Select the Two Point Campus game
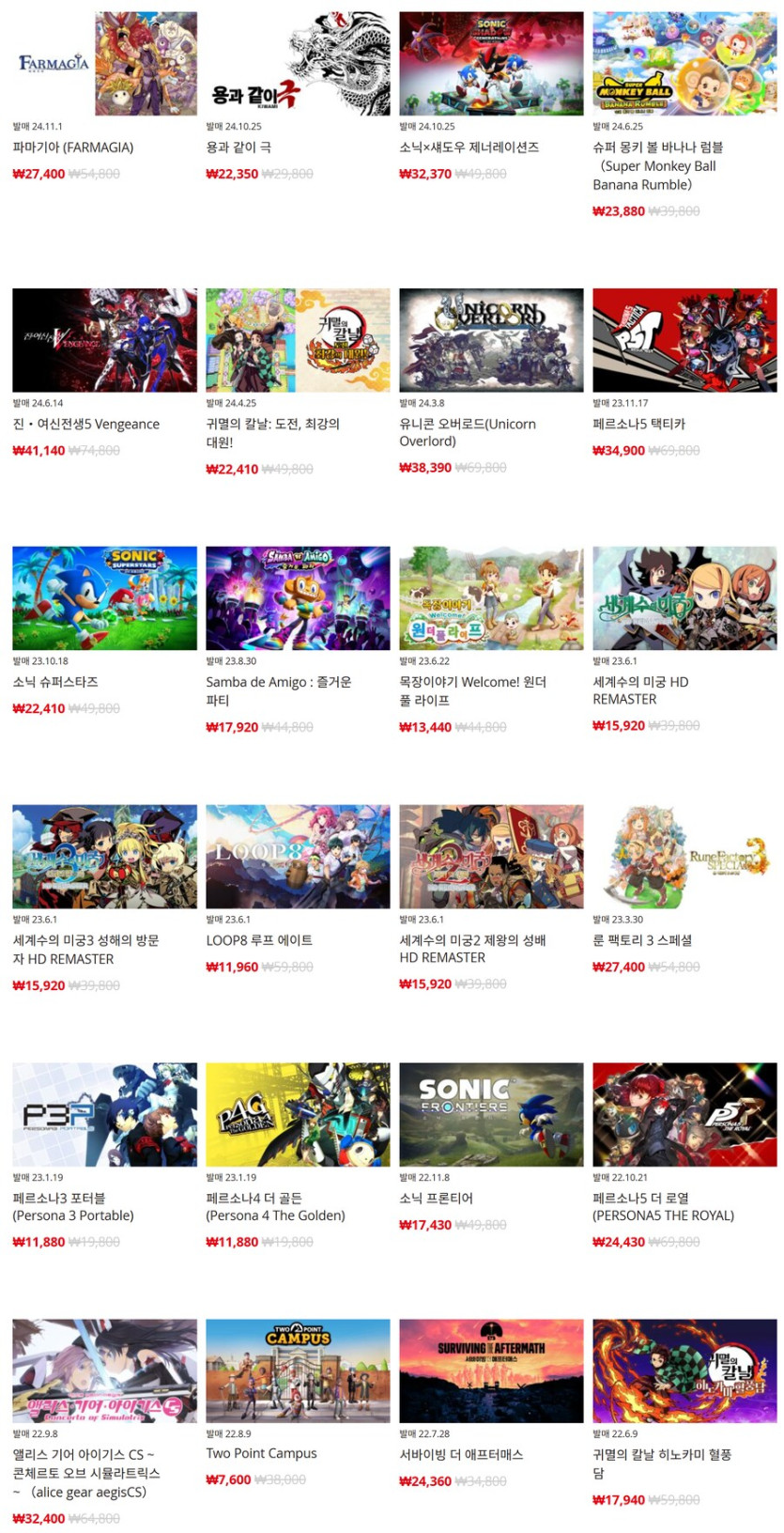The image size is (784, 1533). [x=298, y=1370]
